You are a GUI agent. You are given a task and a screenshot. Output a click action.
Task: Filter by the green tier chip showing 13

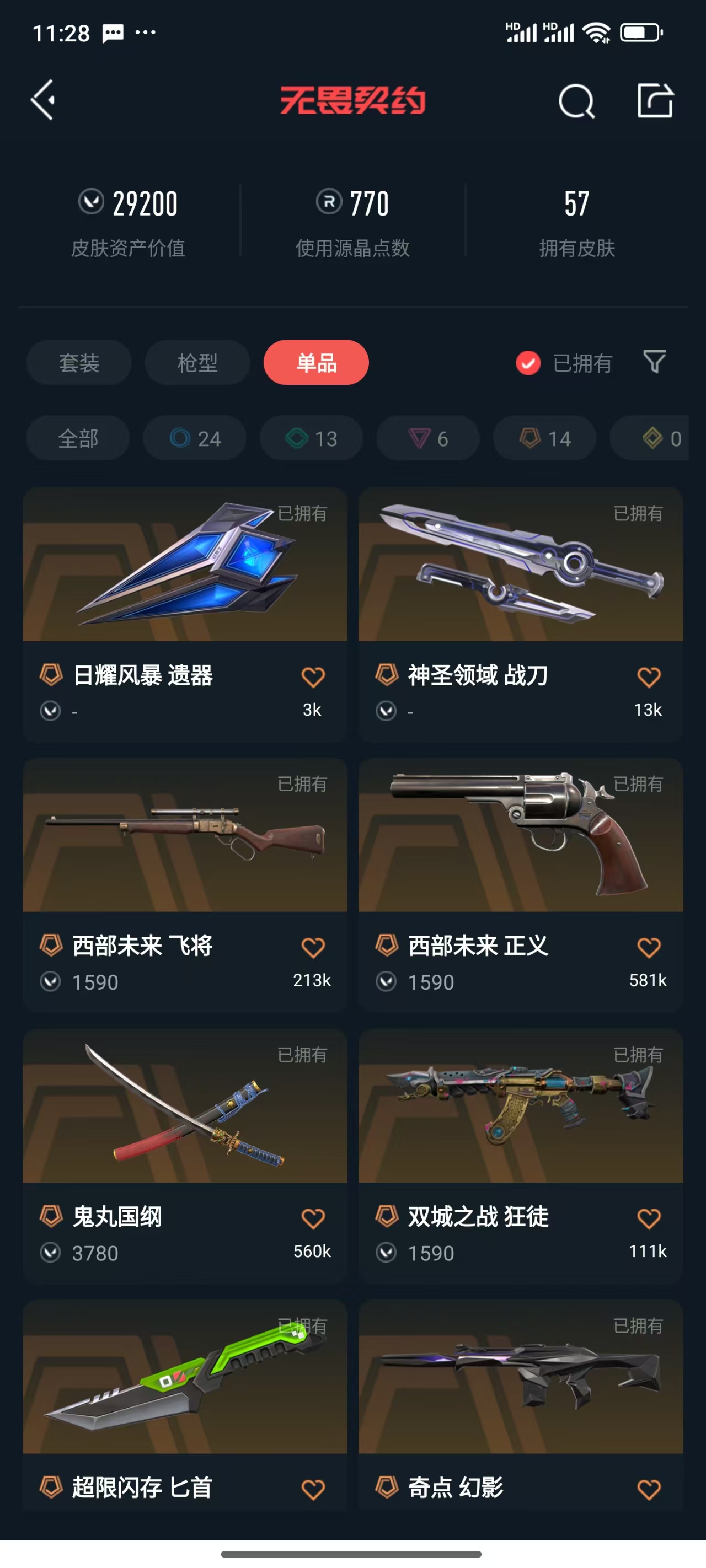click(x=311, y=438)
